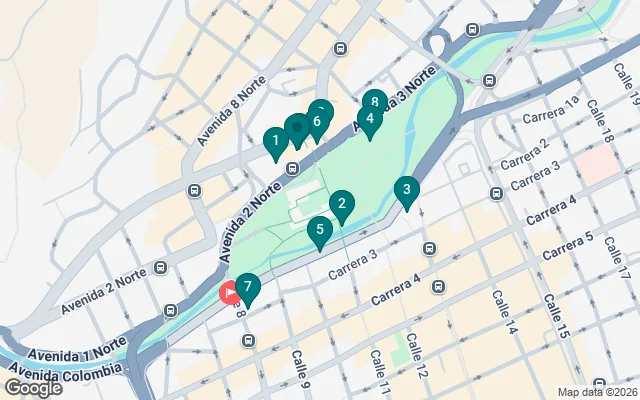
Task: Open map pin number 2 in the park
Action: (342, 205)
